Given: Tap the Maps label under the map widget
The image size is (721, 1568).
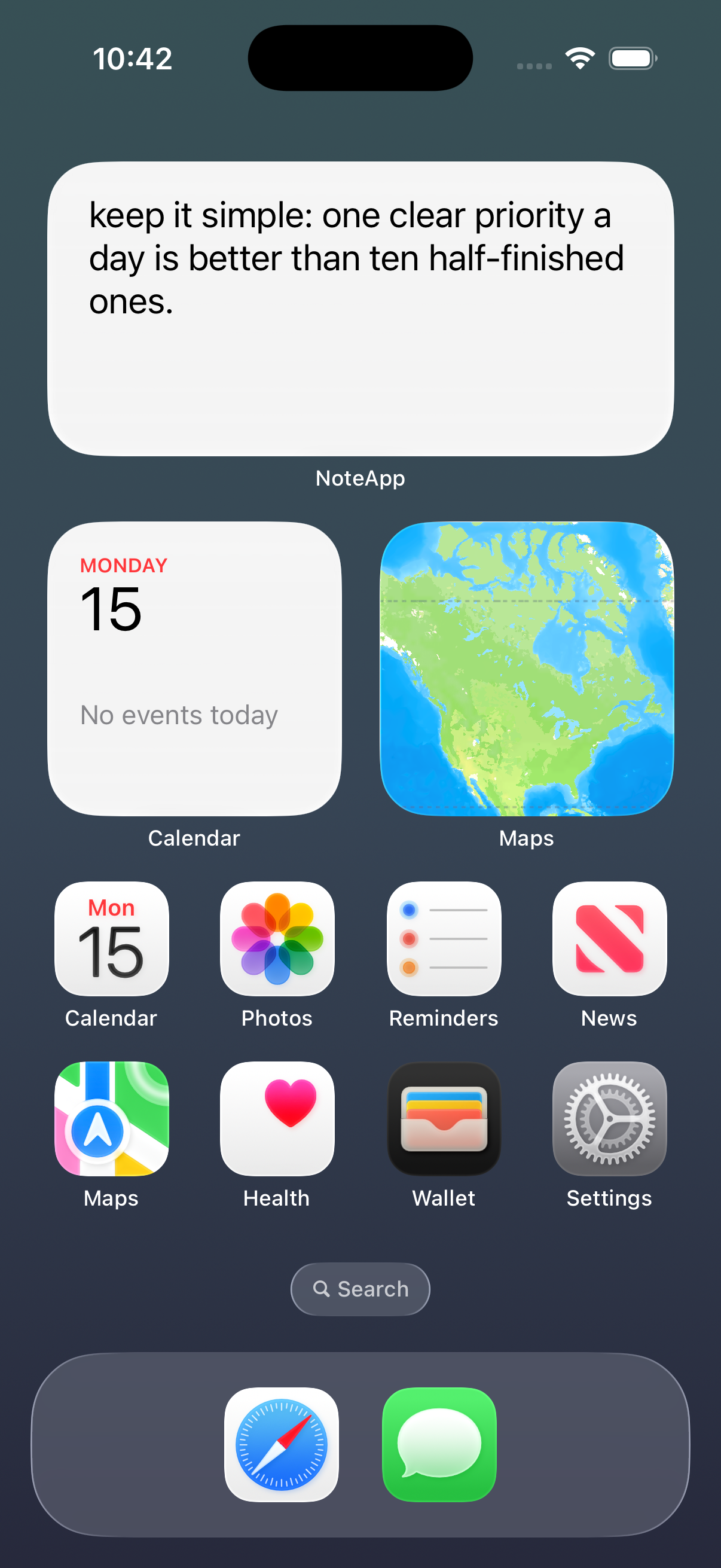Looking at the screenshot, I should coord(526,838).
